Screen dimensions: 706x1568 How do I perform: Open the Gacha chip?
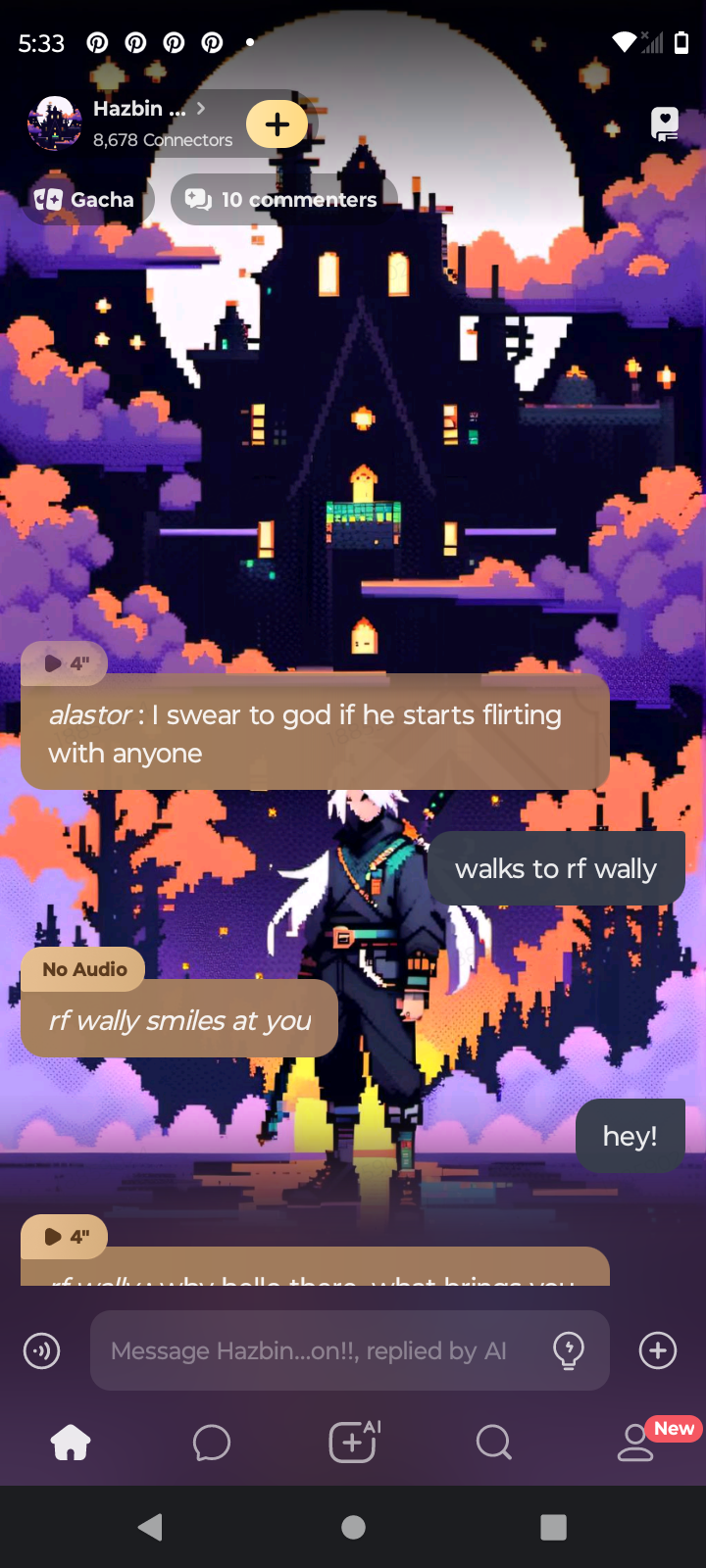[85, 200]
